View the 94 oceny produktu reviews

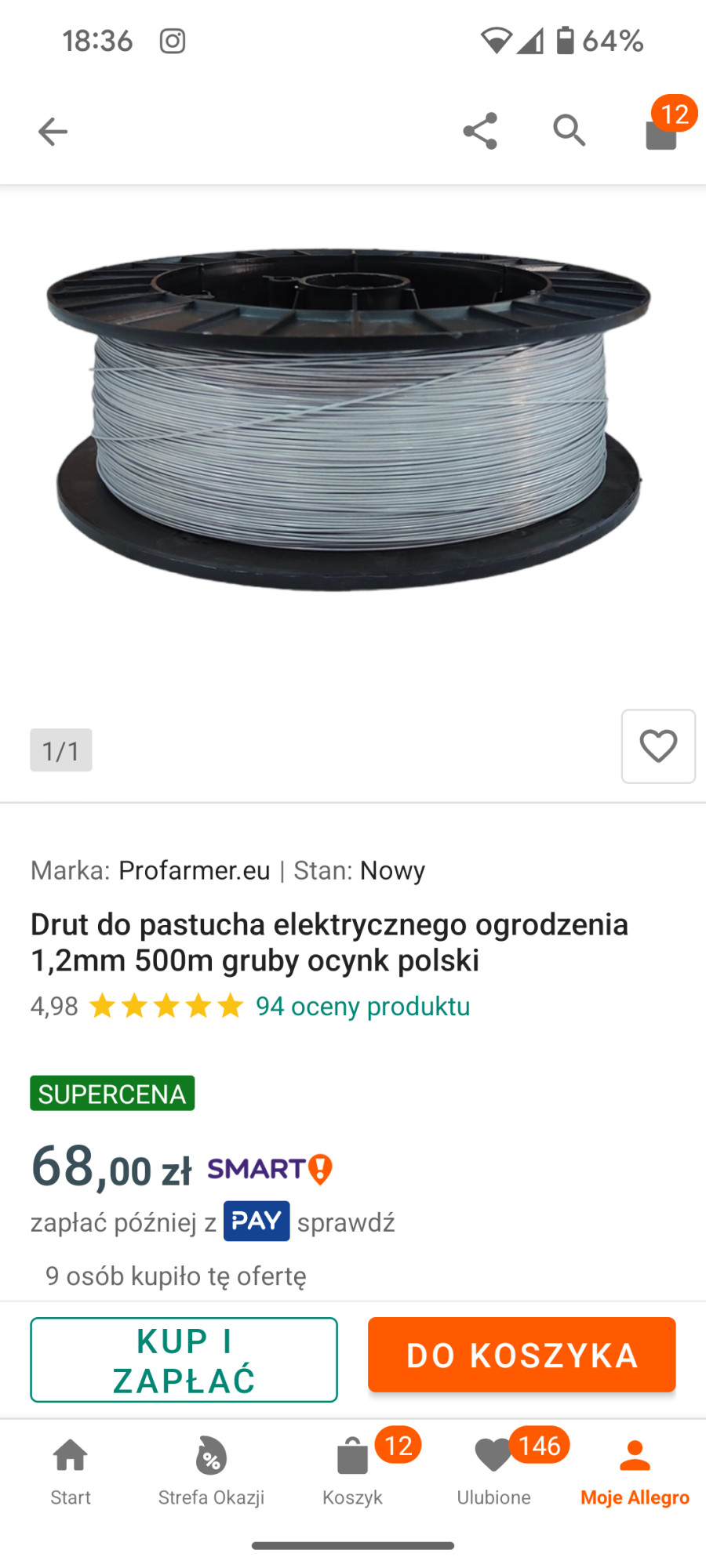click(x=362, y=1006)
